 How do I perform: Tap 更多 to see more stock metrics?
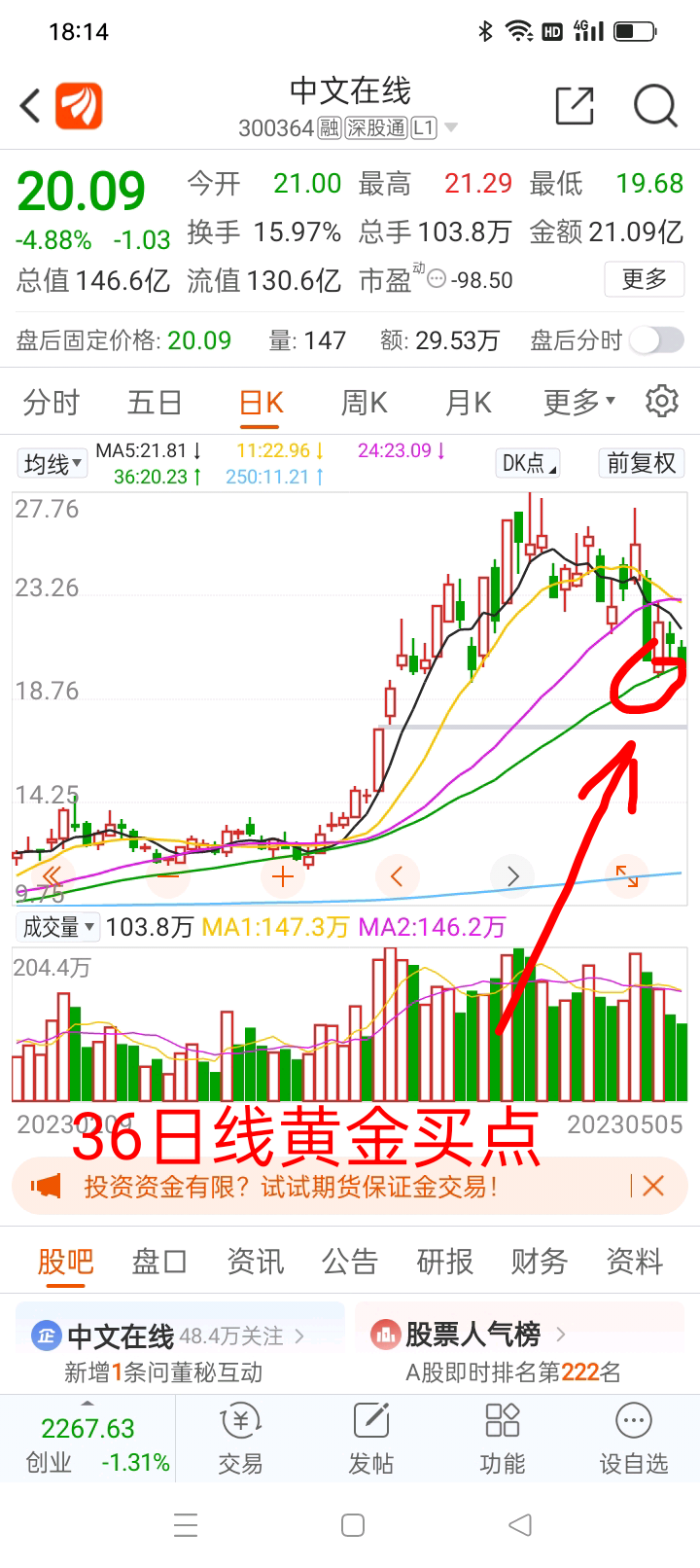[x=644, y=279]
